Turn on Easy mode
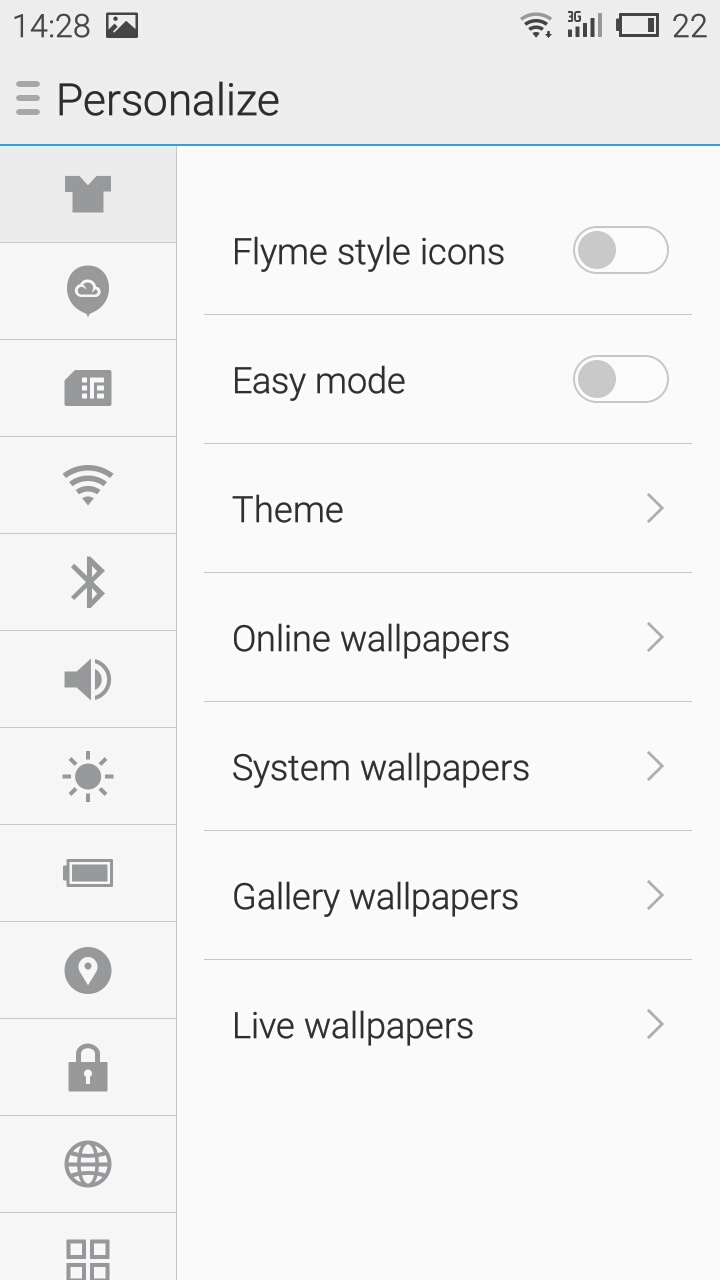Viewport: 720px width, 1280px height. point(620,380)
